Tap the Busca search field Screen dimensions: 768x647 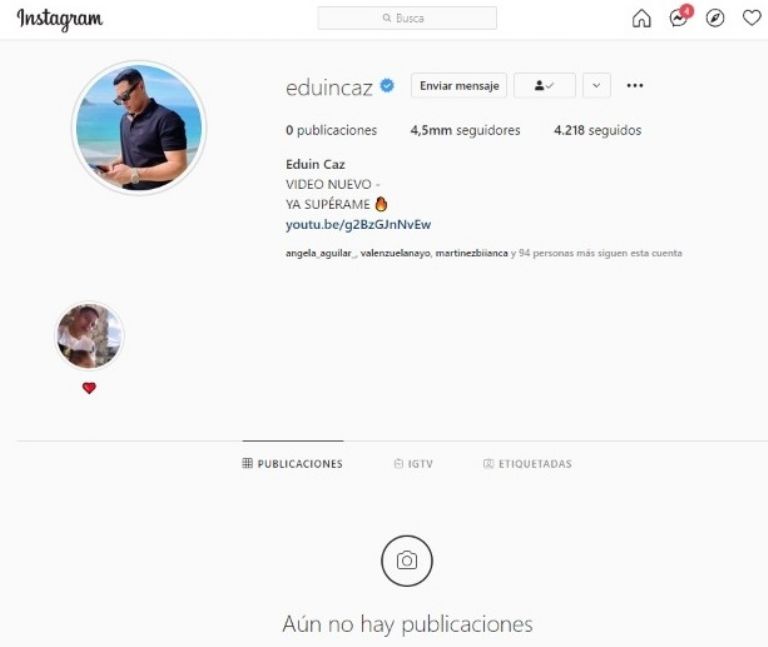click(407, 18)
